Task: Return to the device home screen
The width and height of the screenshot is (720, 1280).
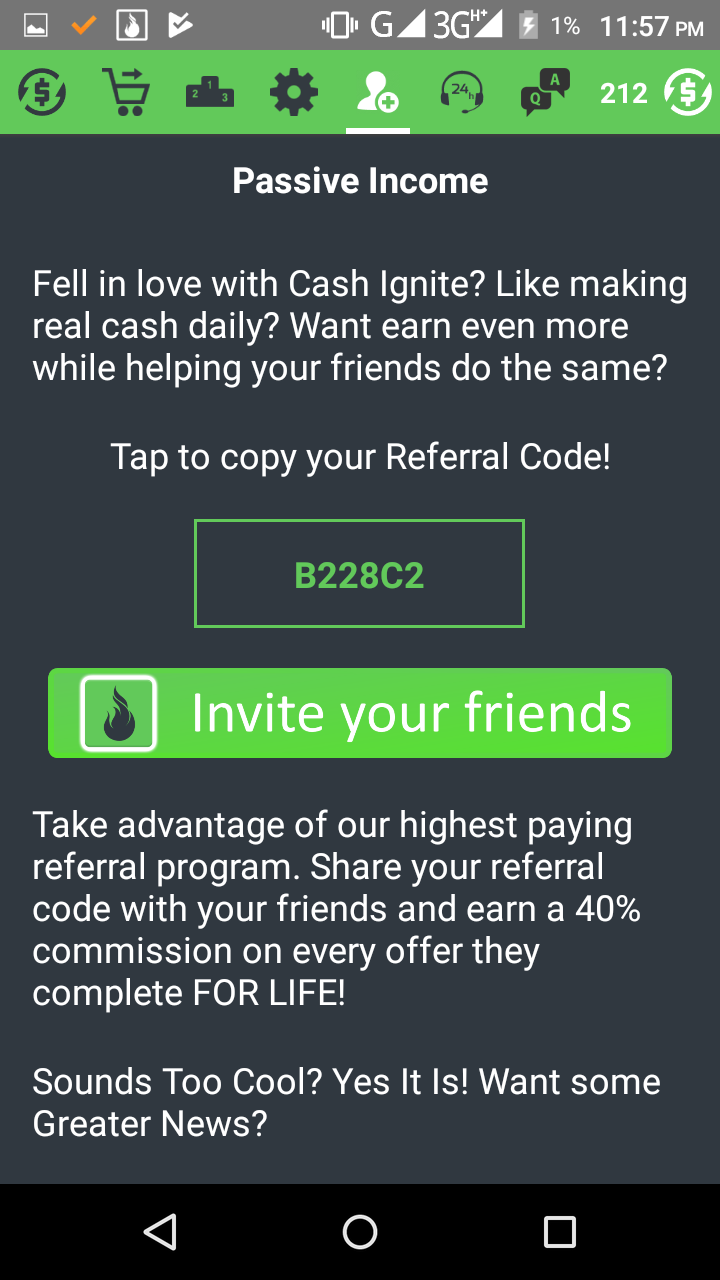Action: (360, 1232)
